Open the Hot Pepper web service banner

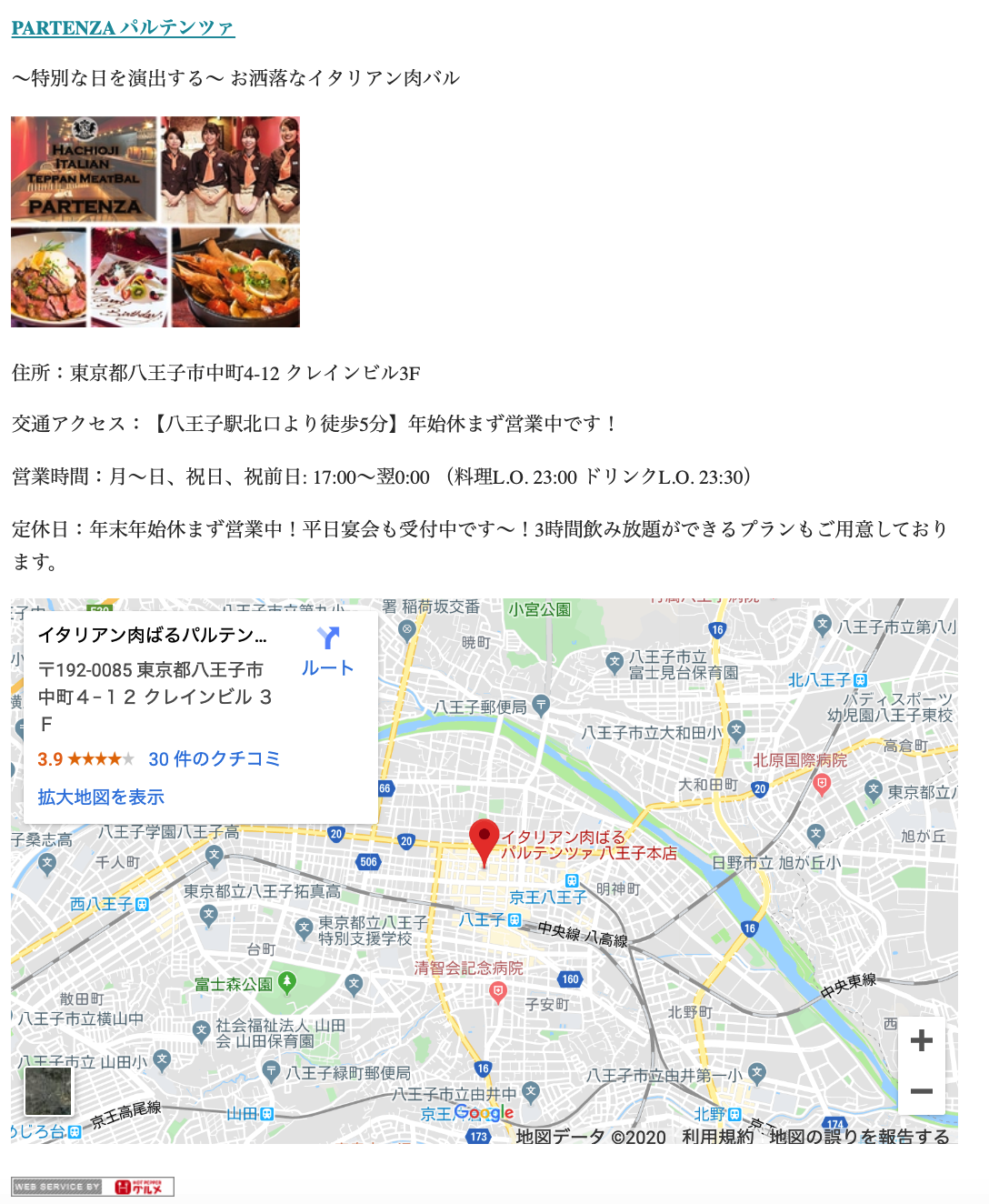pyautogui.click(x=93, y=1187)
